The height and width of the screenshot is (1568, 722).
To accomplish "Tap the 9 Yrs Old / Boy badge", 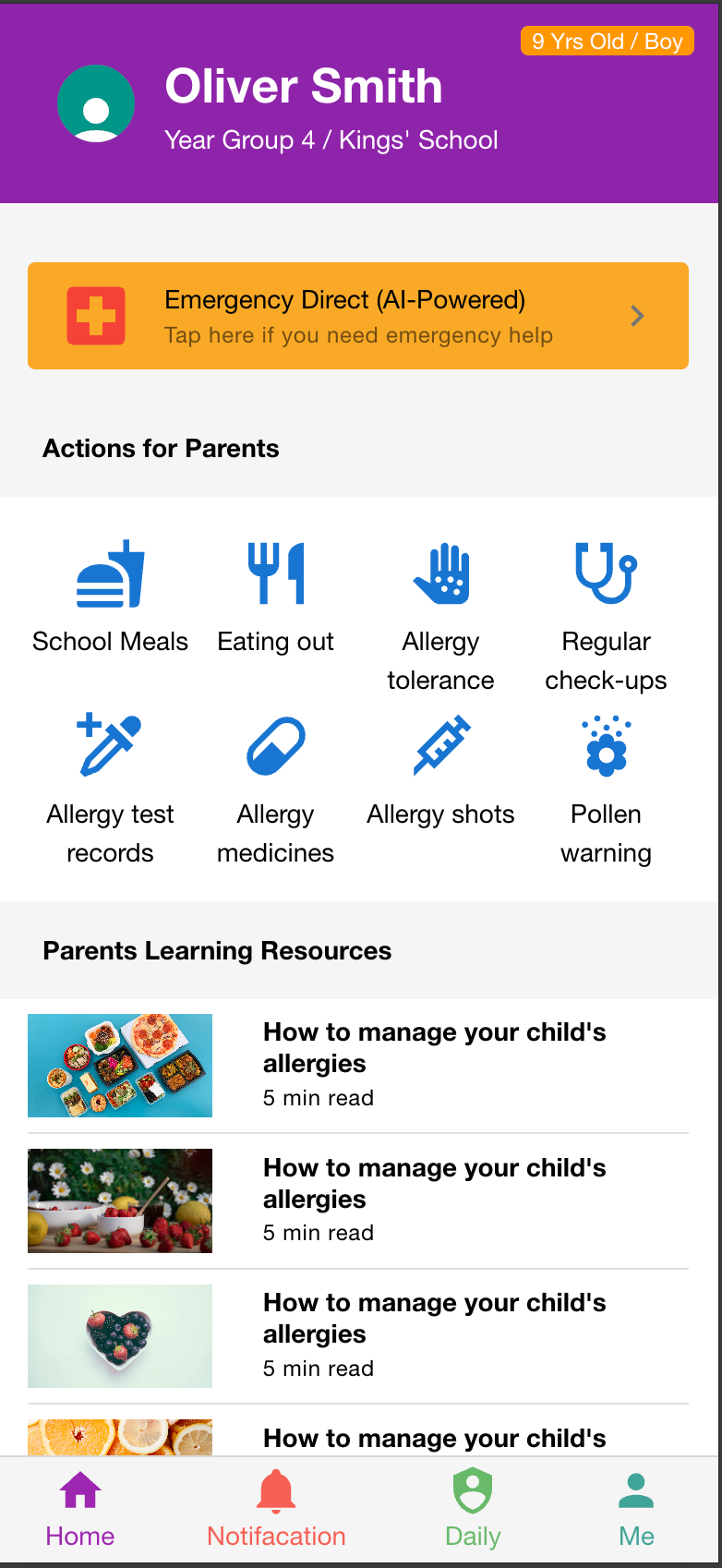I will point(607,41).
